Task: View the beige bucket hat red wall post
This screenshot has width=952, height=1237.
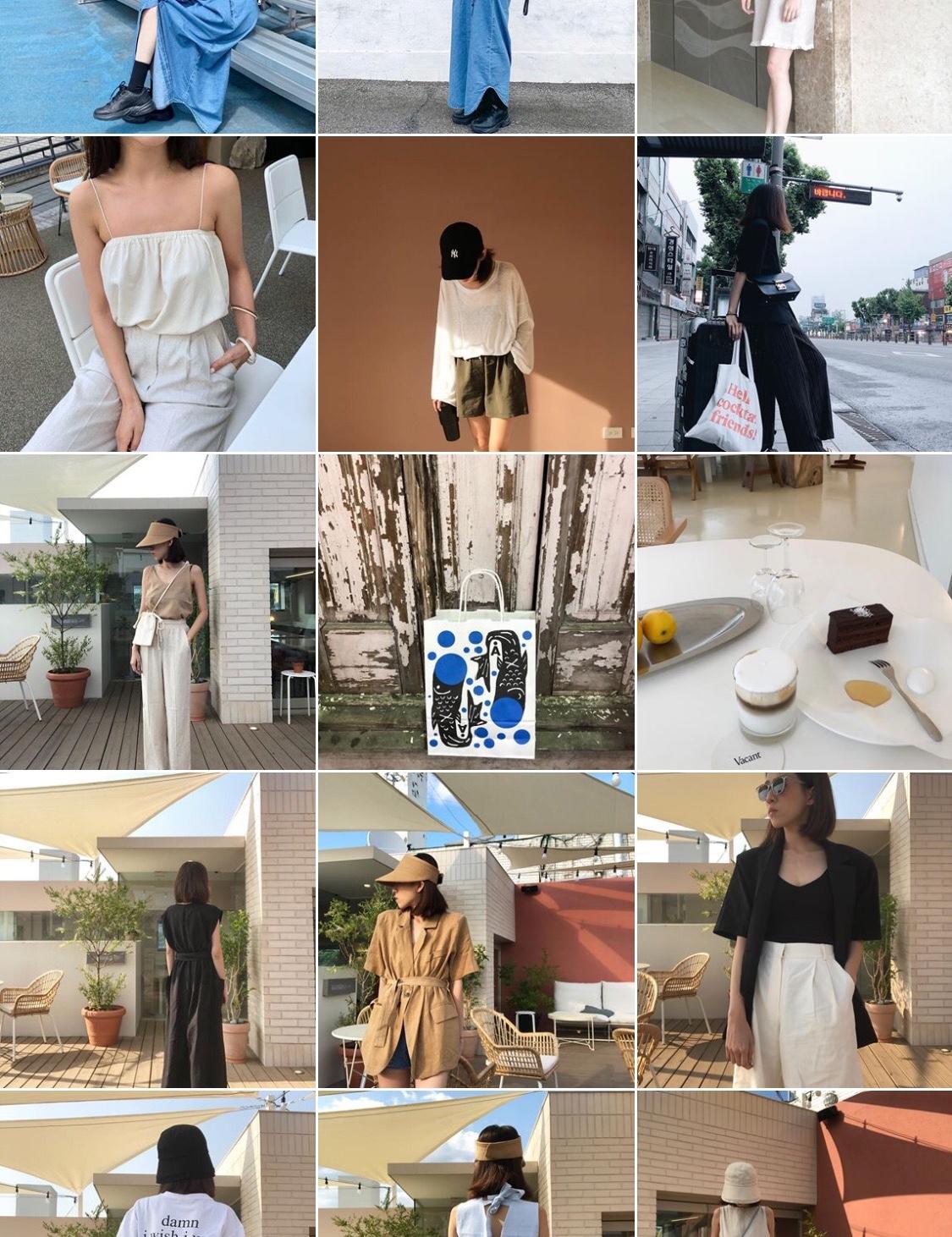Action: point(794,1164)
